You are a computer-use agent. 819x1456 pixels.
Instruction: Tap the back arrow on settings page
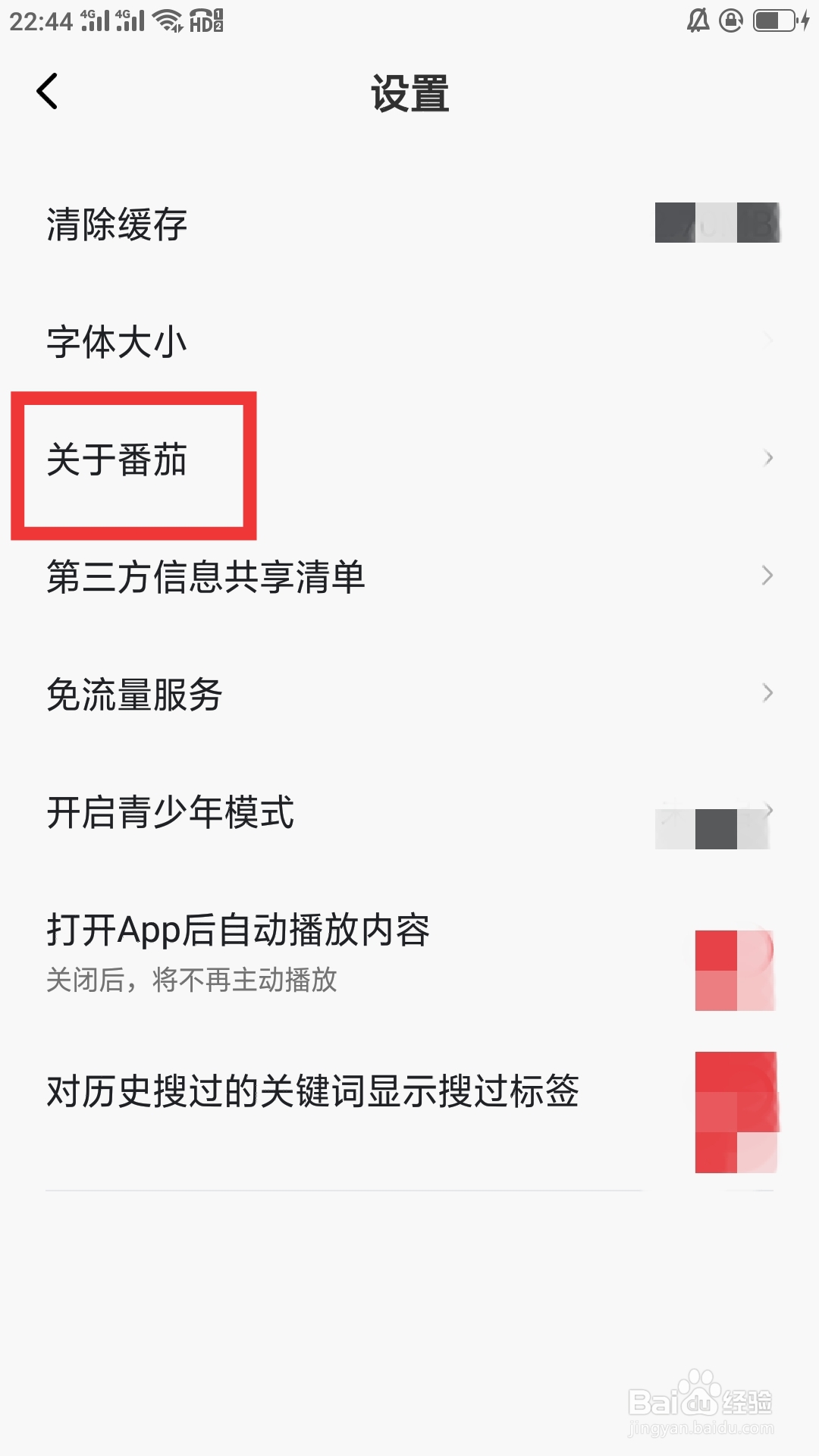[x=47, y=93]
